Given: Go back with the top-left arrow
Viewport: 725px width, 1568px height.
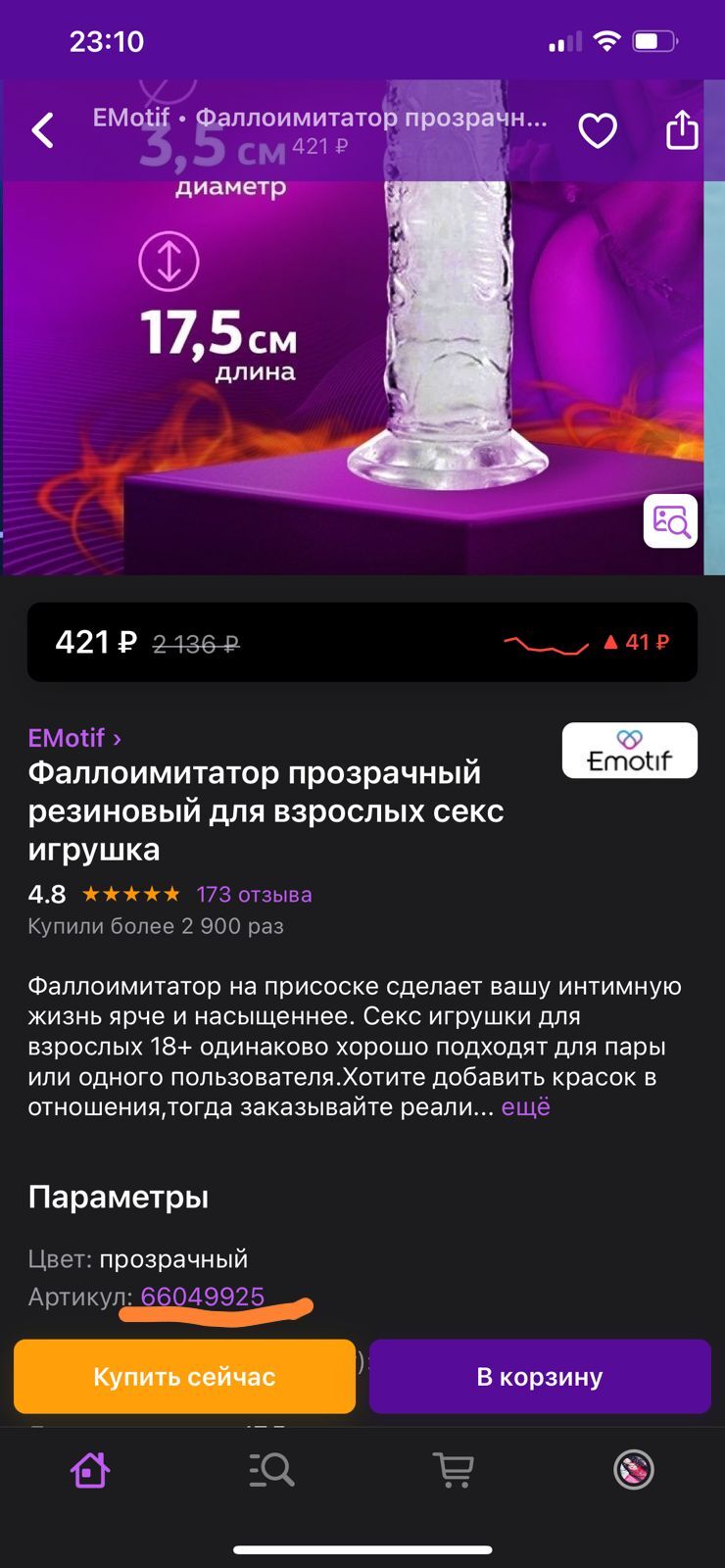Looking at the screenshot, I should (x=43, y=130).
